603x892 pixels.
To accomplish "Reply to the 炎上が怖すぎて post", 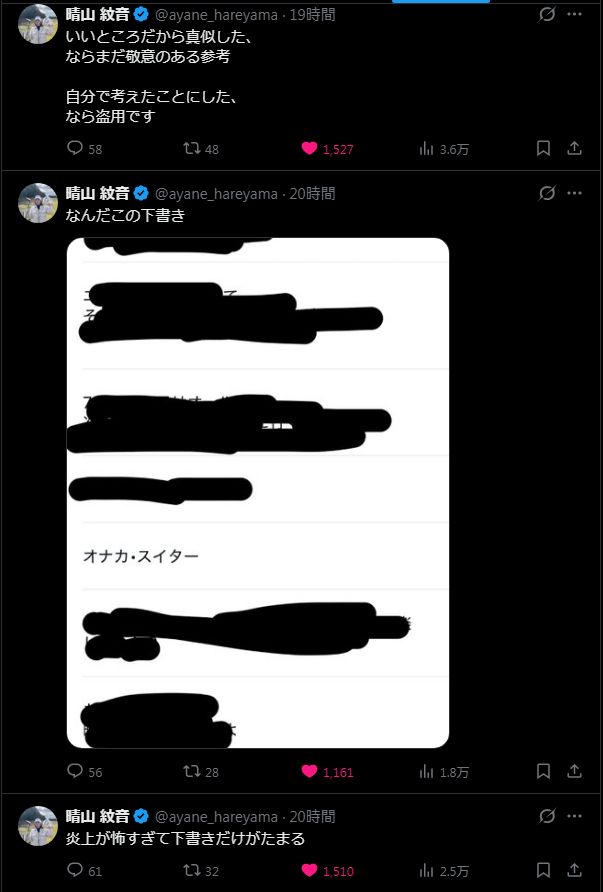I will (75, 871).
